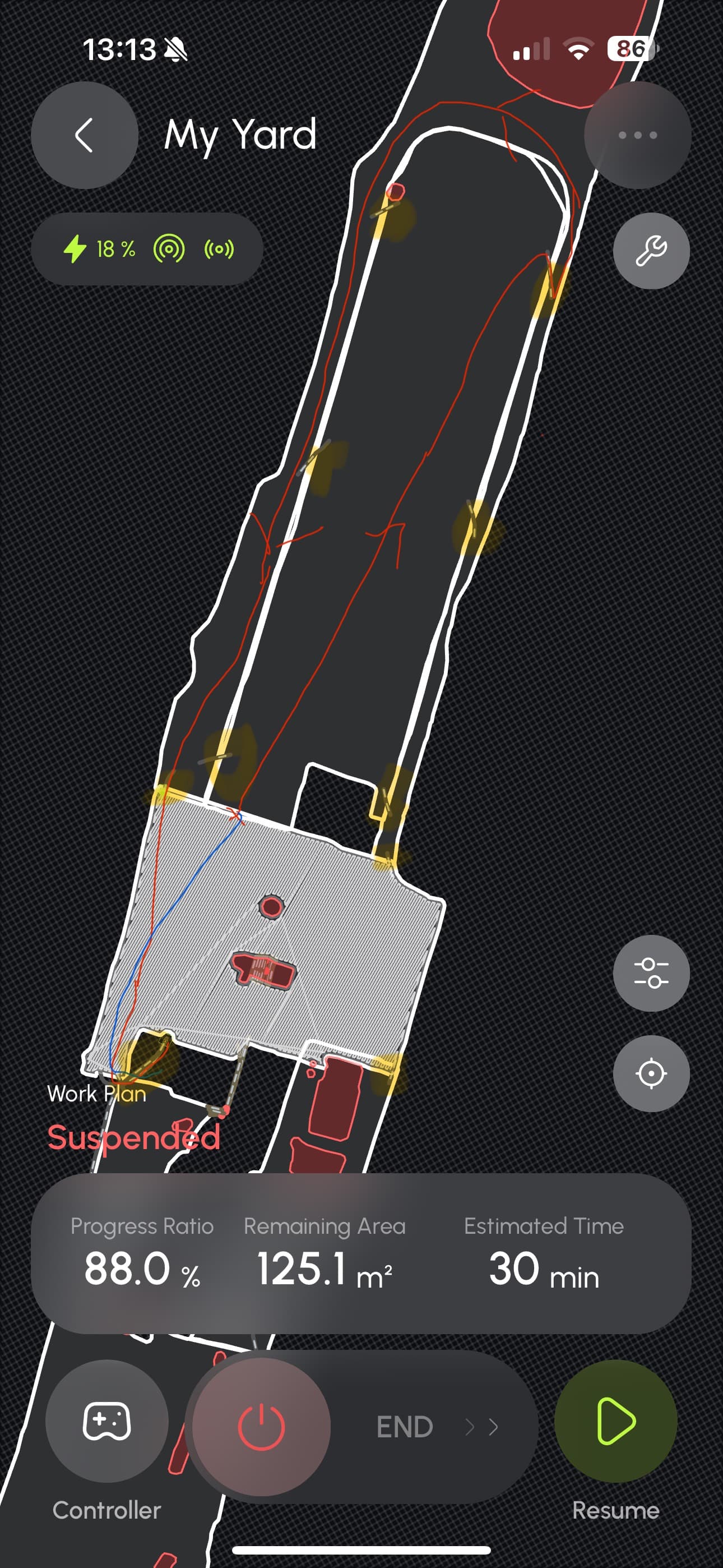
Task: Open the three-dot overflow menu
Action: click(637, 135)
